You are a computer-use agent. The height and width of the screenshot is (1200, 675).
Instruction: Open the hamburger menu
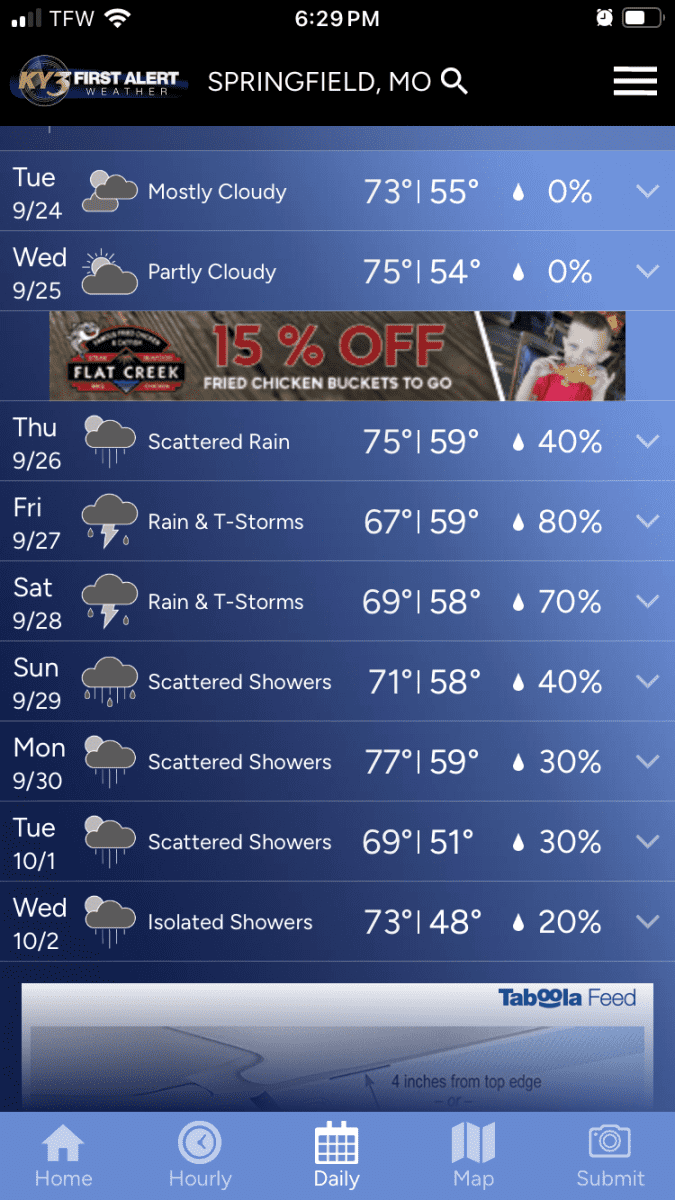(x=635, y=81)
